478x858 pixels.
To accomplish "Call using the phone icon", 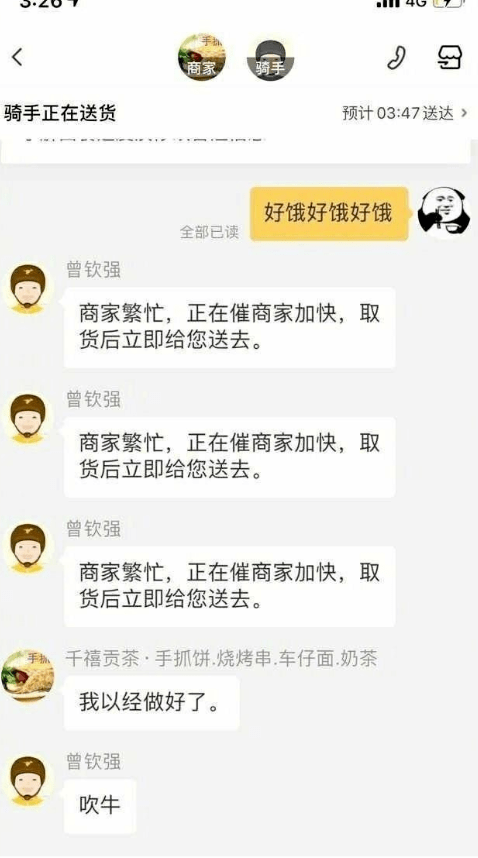I will [x=397, y=57].
